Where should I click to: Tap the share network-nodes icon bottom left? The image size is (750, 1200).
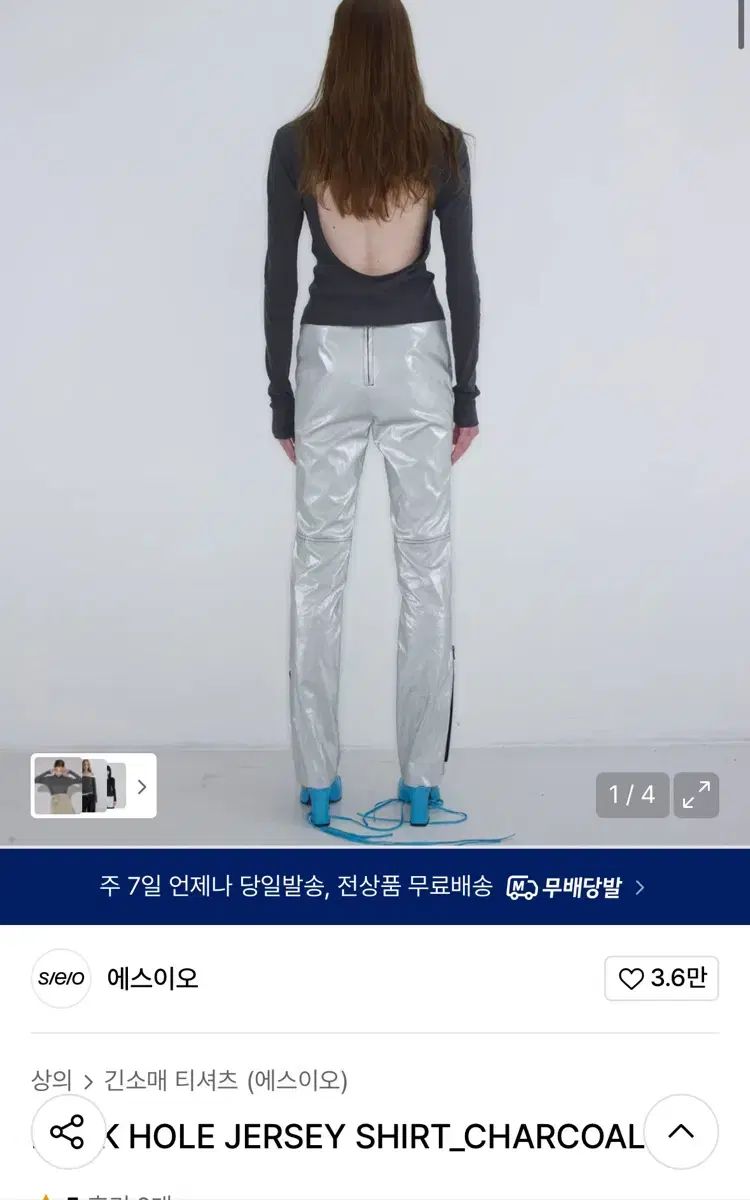(65, 1132)
